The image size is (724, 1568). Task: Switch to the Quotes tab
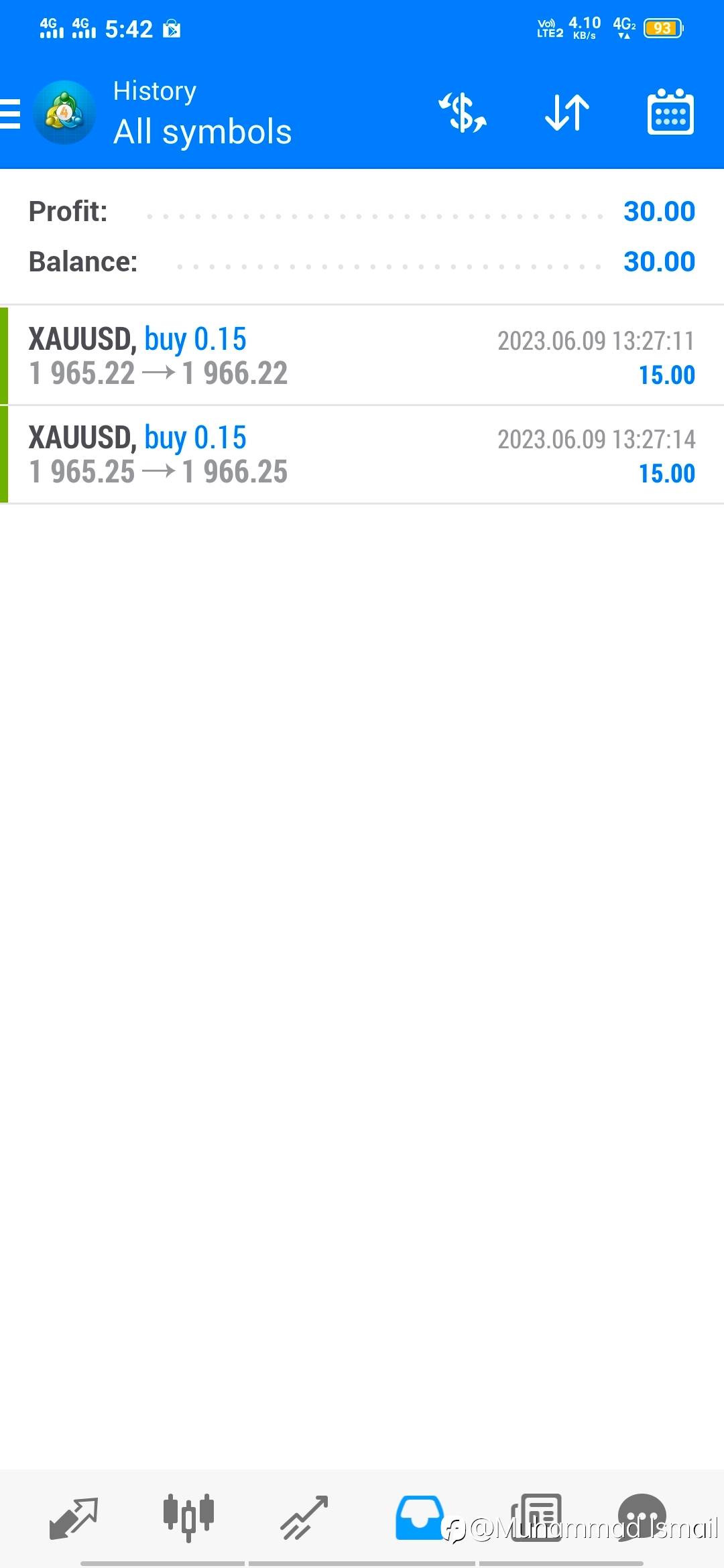pyautogui.click(x=74, y=1518)
